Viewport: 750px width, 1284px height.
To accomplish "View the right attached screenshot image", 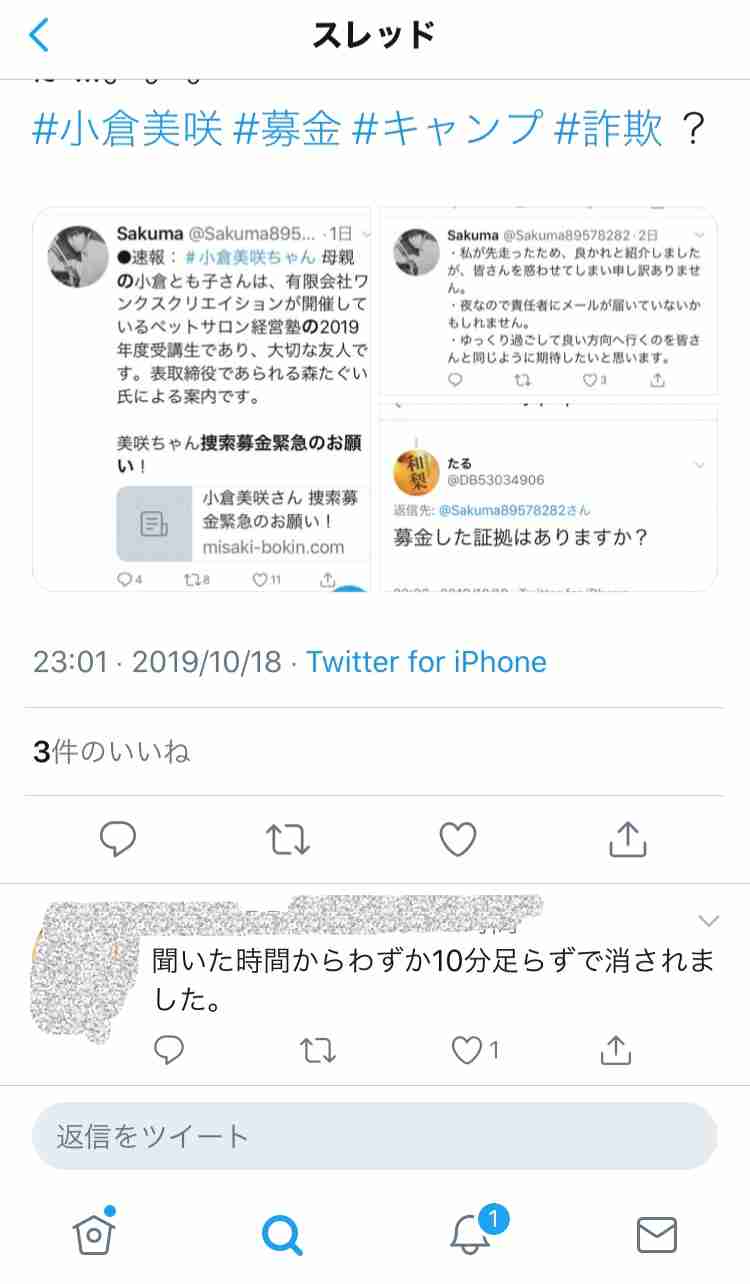I will point(548,398).
